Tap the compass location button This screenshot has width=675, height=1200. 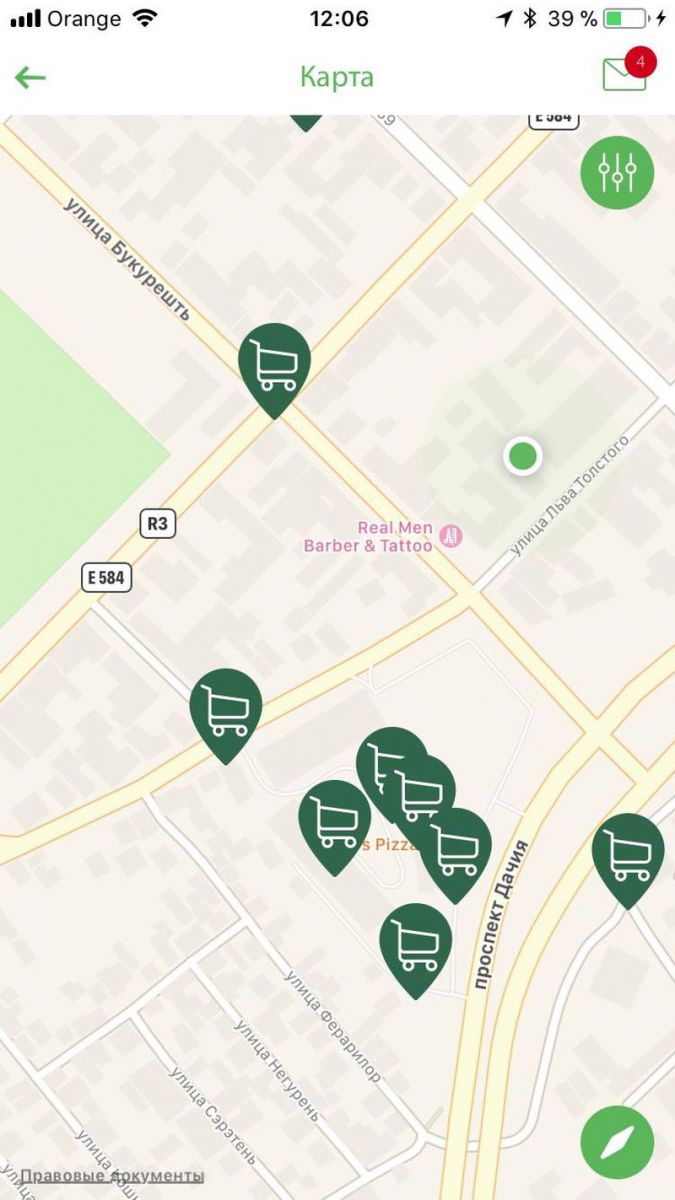[617, 1142]
